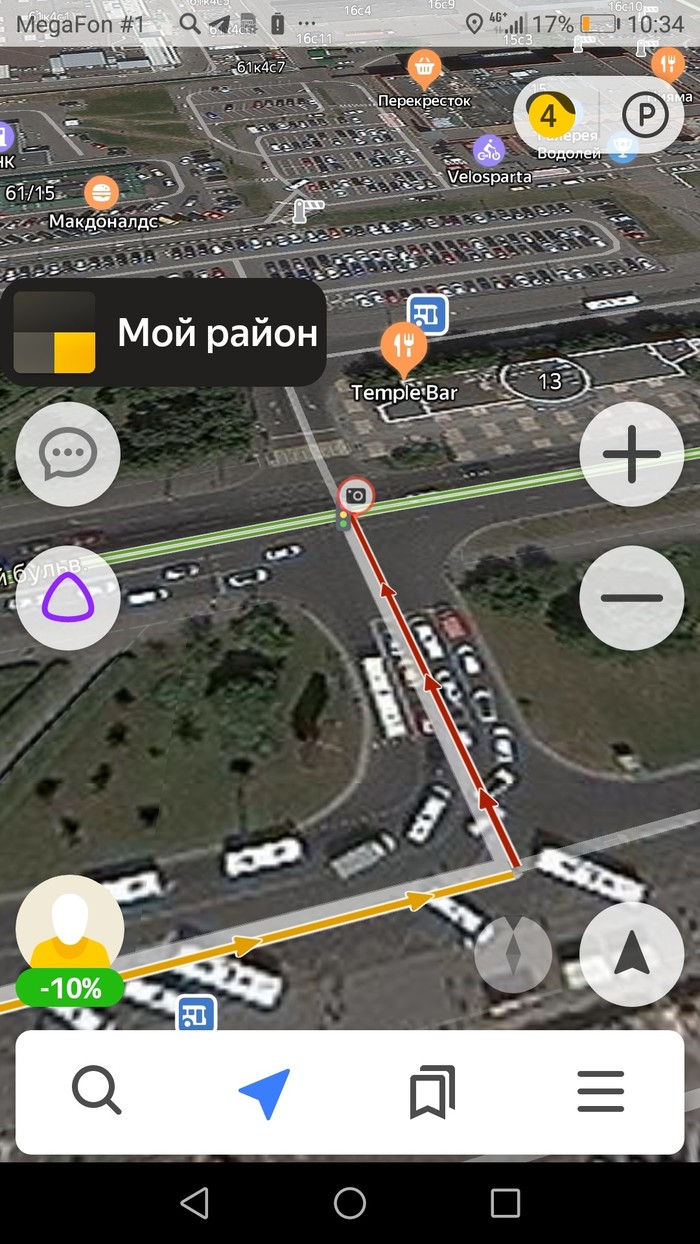Zoom out on the map
The height and width of the screenshot is (1244, 700).
(x=631, y=598)
